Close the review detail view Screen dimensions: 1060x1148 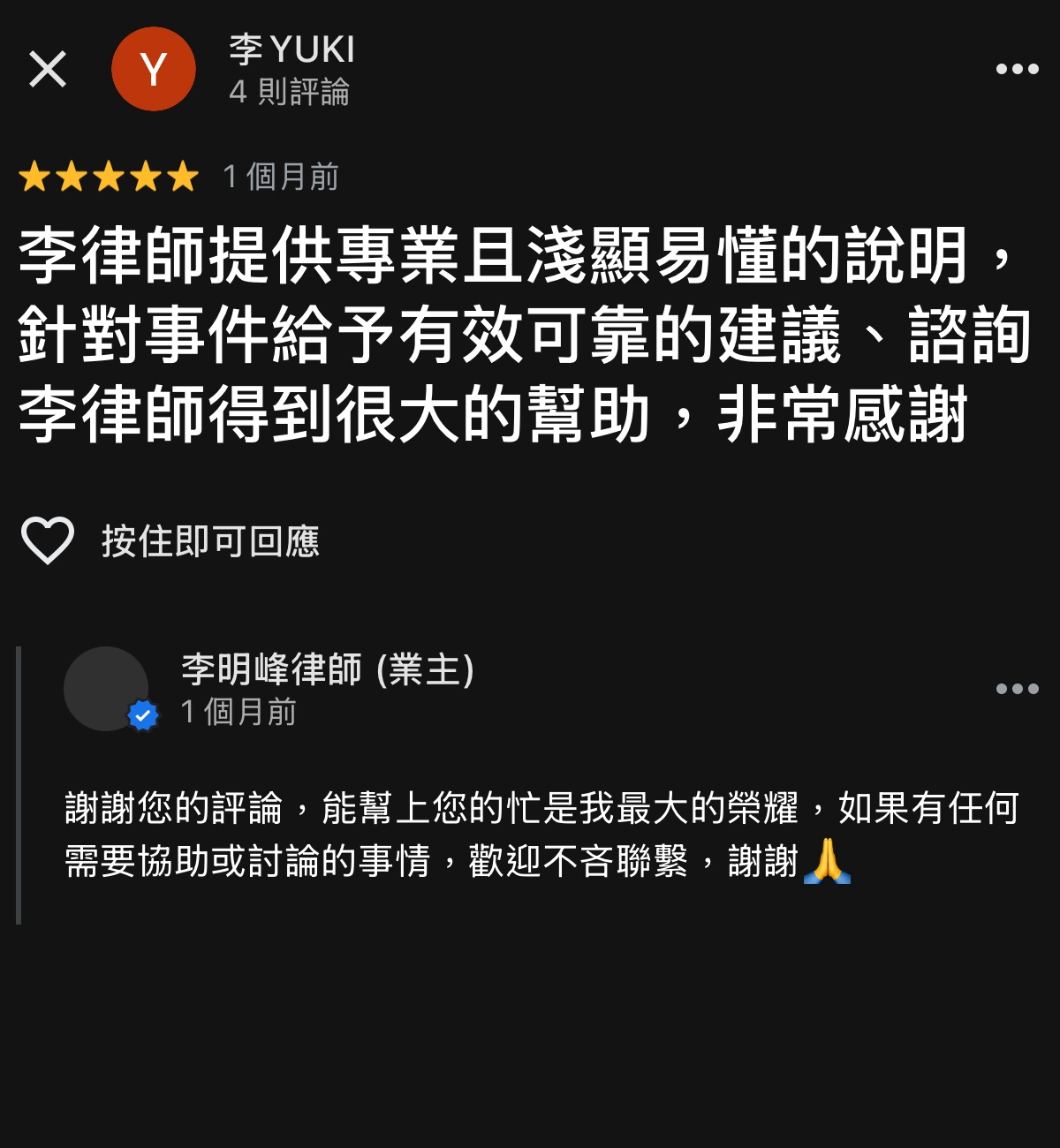pyautogui.click(x=48, y=69)
